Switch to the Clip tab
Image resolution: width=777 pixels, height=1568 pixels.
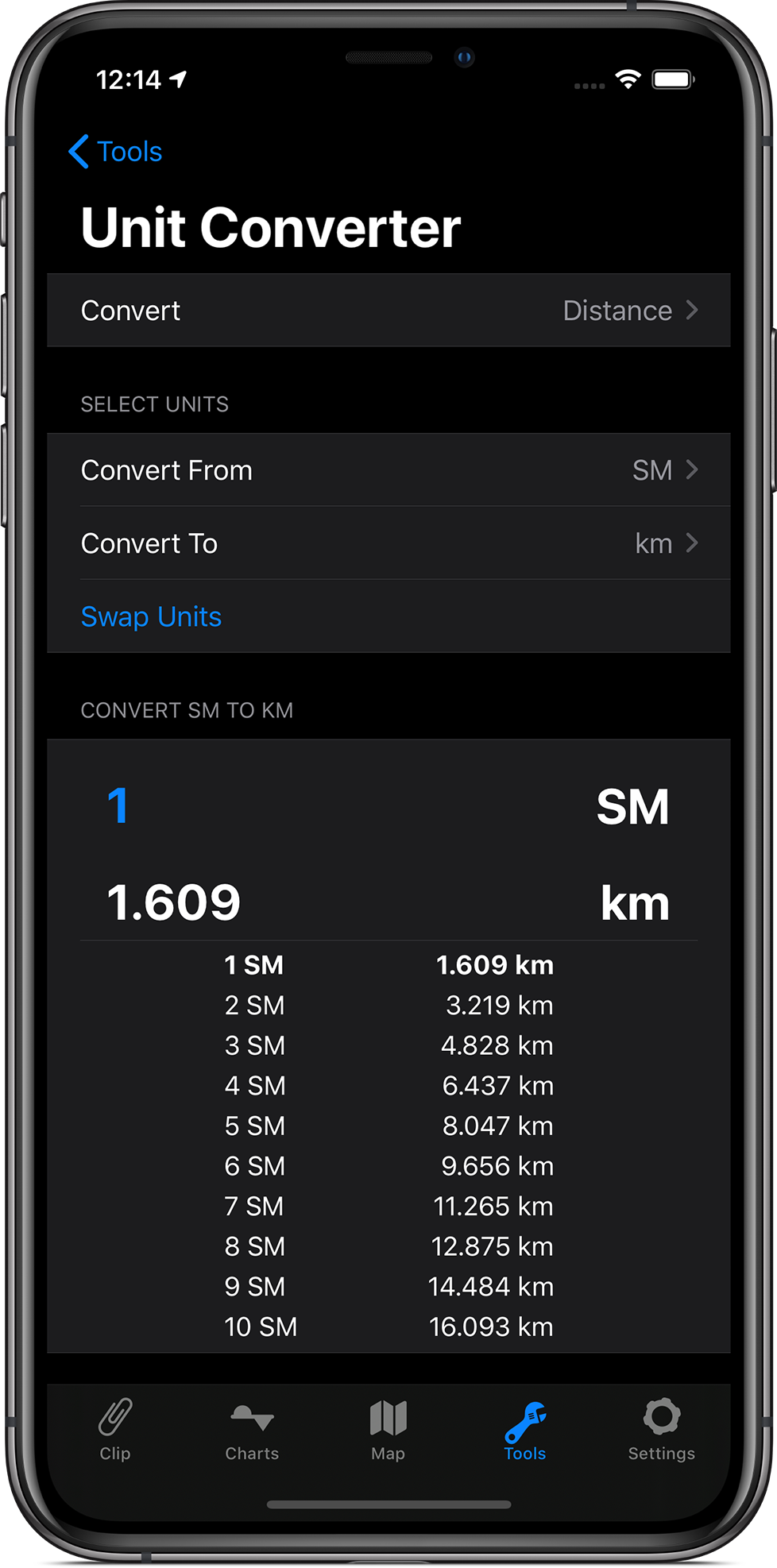(115, 1430)
